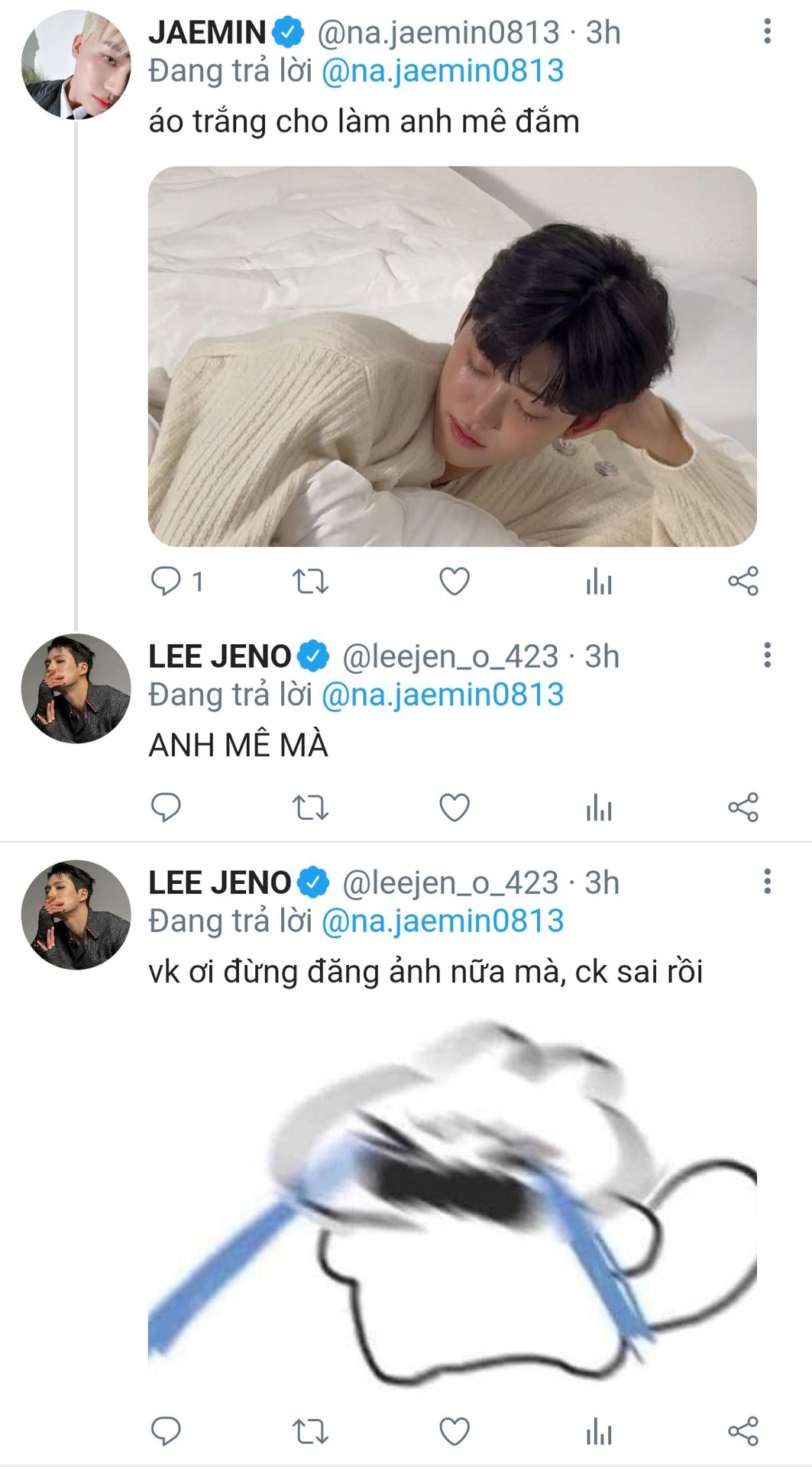Reply to the ANH MÊ MÀ tweet
Image resolution: width=812 pixels, height=1467 pixels.
click(x=166, y=807)
